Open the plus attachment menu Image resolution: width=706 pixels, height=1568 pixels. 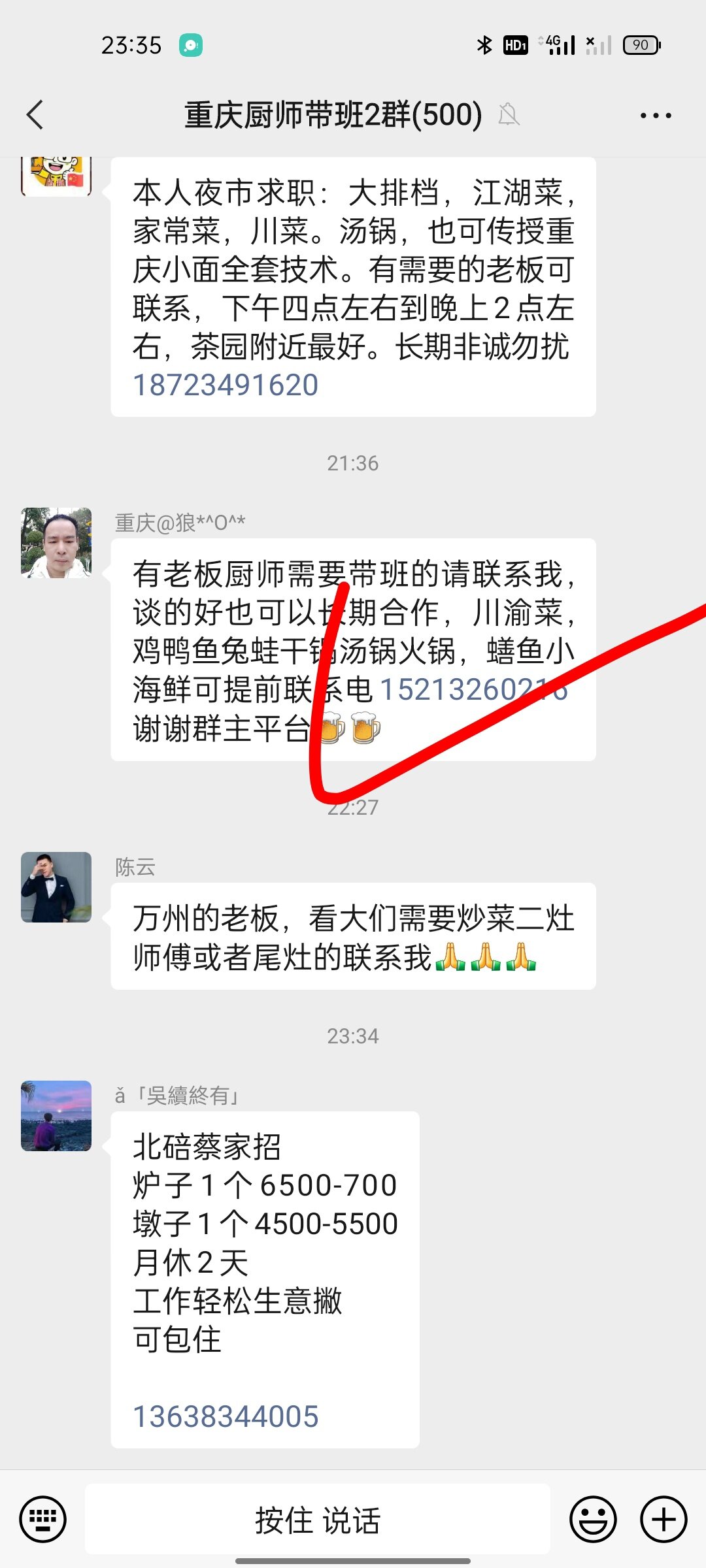tap(664, 1519)
